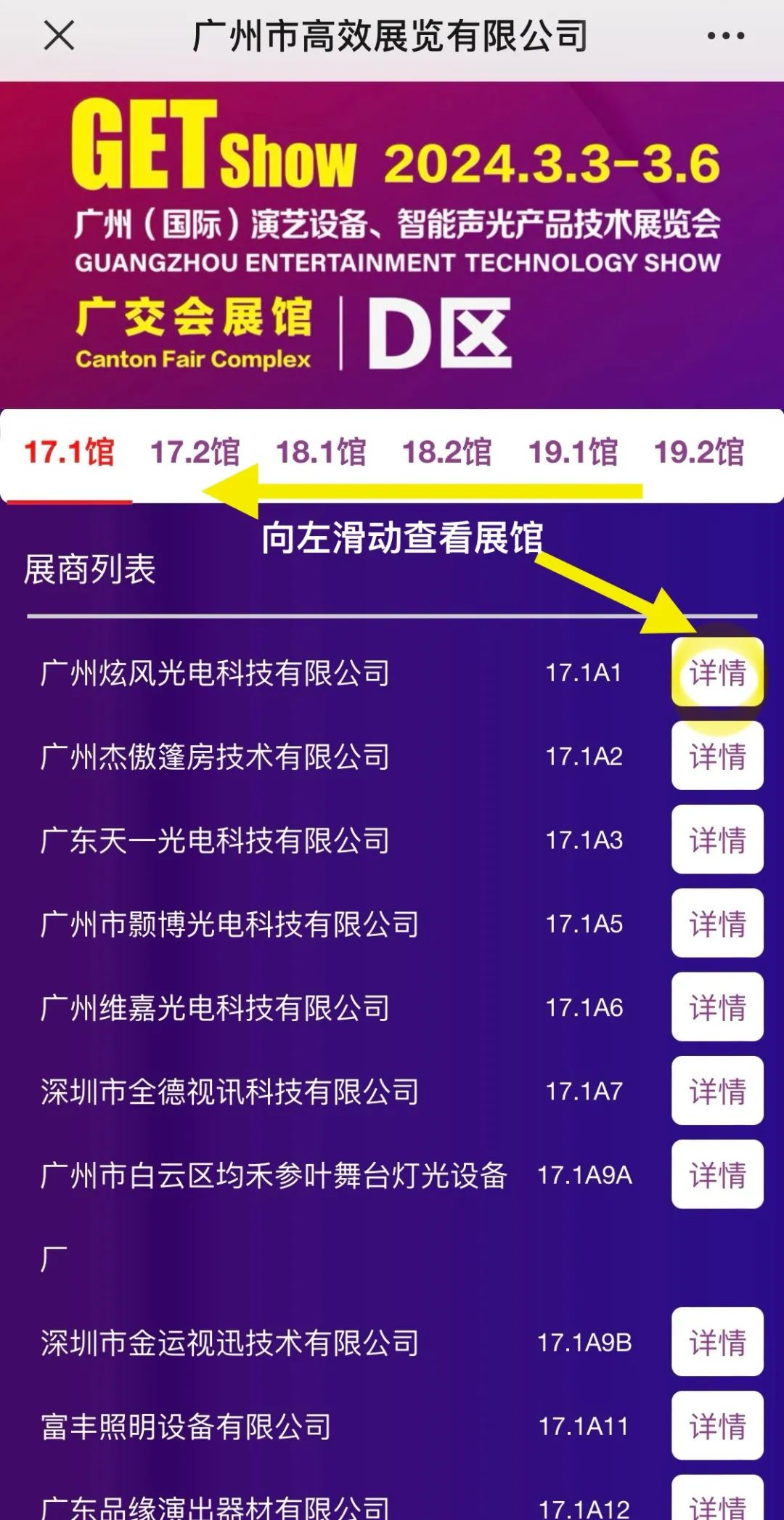
Task: Switch to the 19.1馆 tab
Action: click(573, 452)
